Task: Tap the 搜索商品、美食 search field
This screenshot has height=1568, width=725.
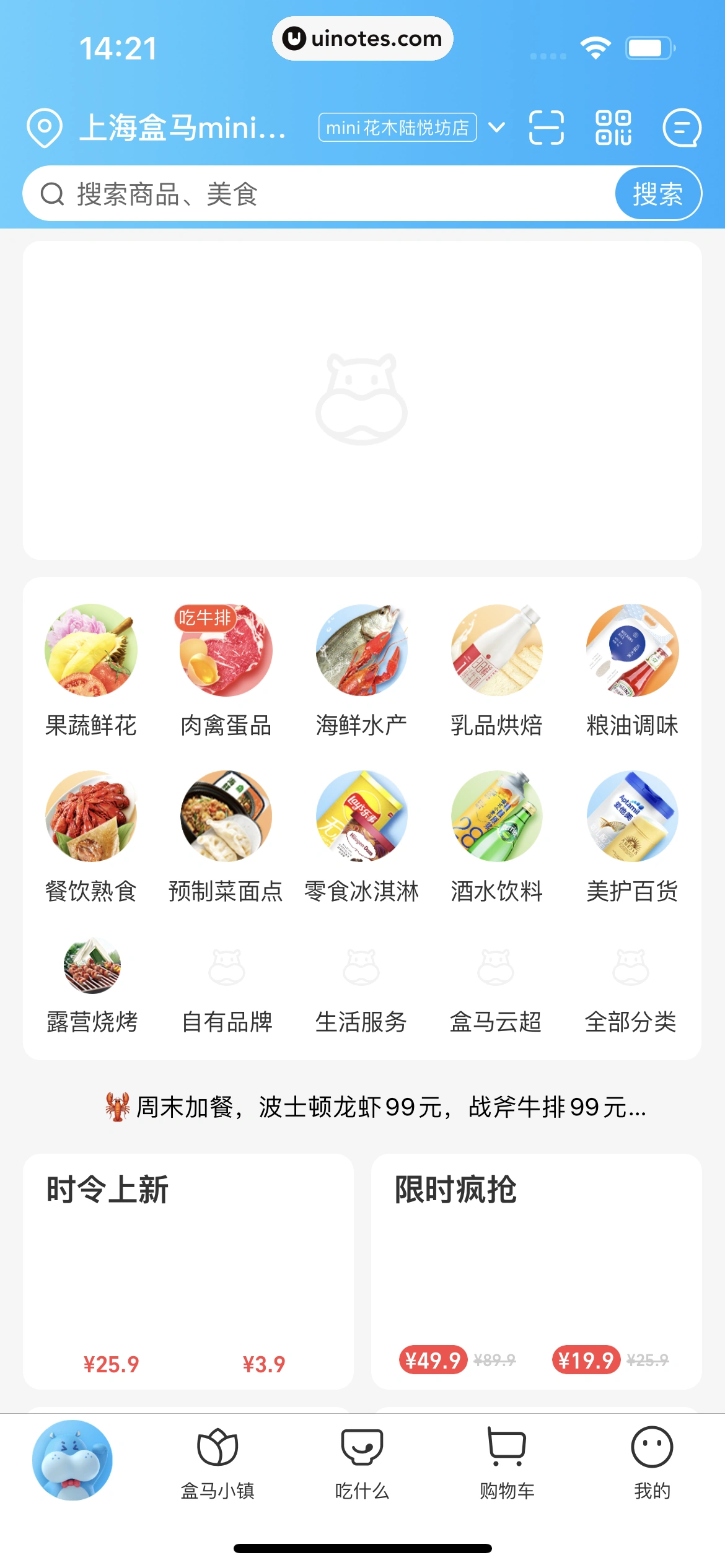Action: (322, 194)
